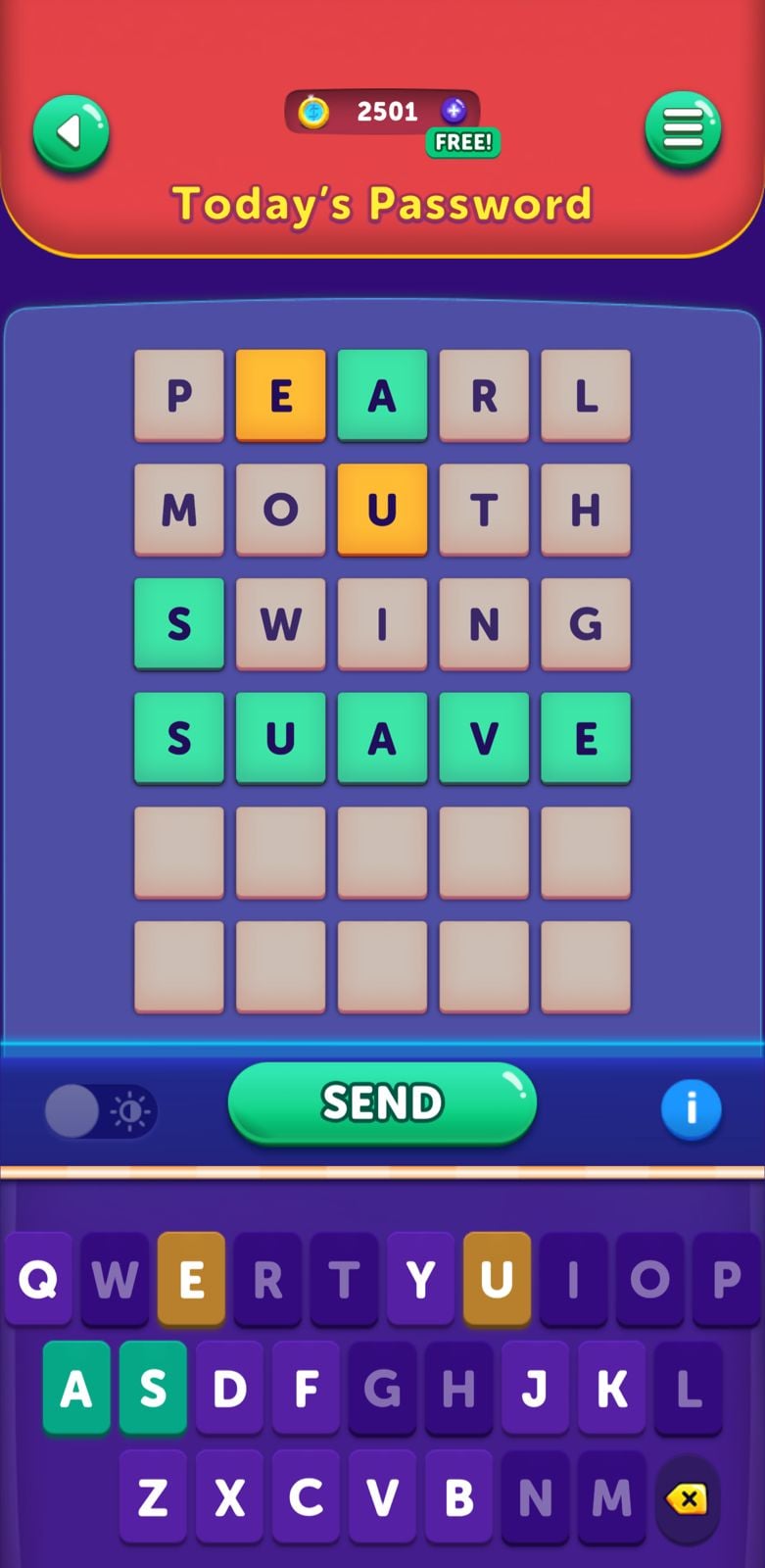Viewport: 765px width, 1568px height.
Task: Open the green hamburger menu
Action: (683, 129)
